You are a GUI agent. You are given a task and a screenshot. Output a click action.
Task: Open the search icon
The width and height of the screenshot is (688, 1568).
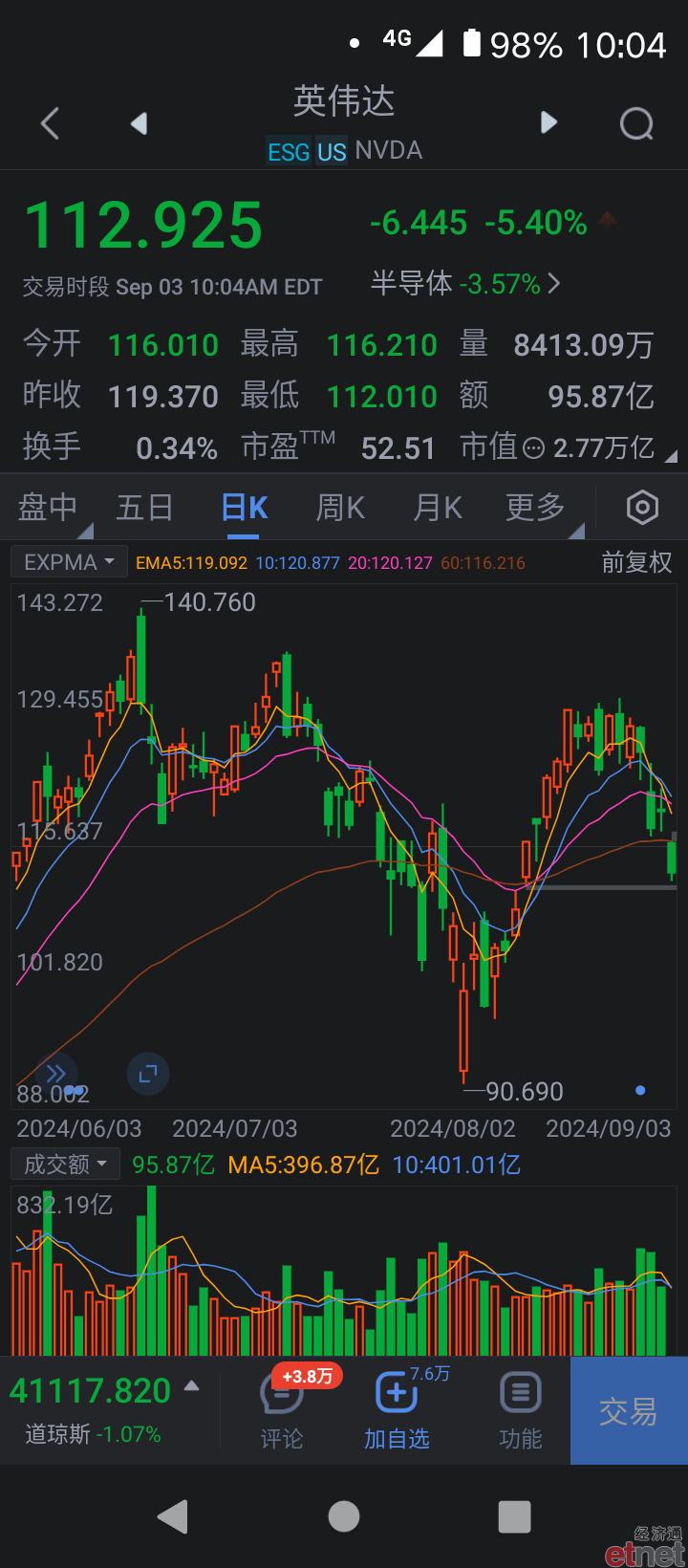pyautogui.click(x=636, y=123)
